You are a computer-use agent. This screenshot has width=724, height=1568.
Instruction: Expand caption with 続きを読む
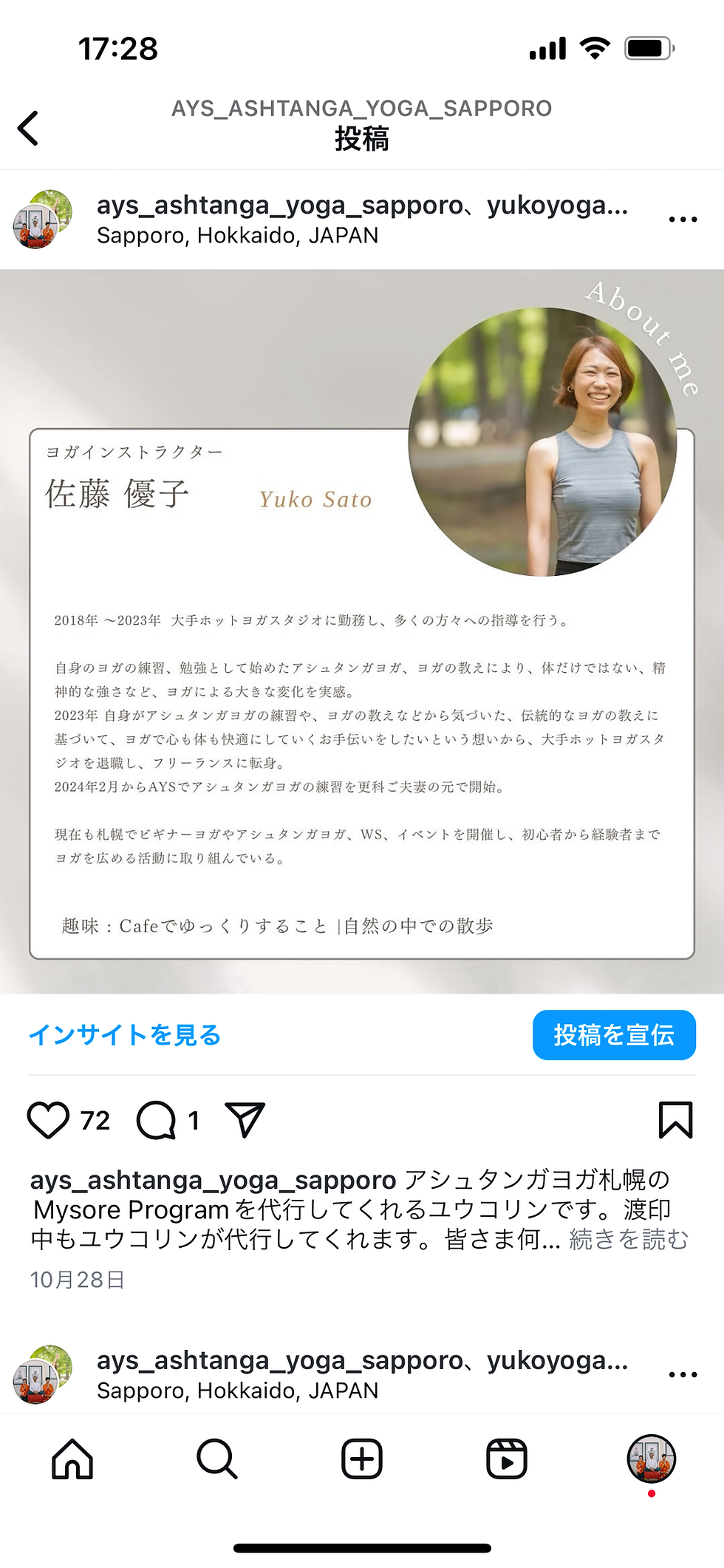coord(629,1240)
